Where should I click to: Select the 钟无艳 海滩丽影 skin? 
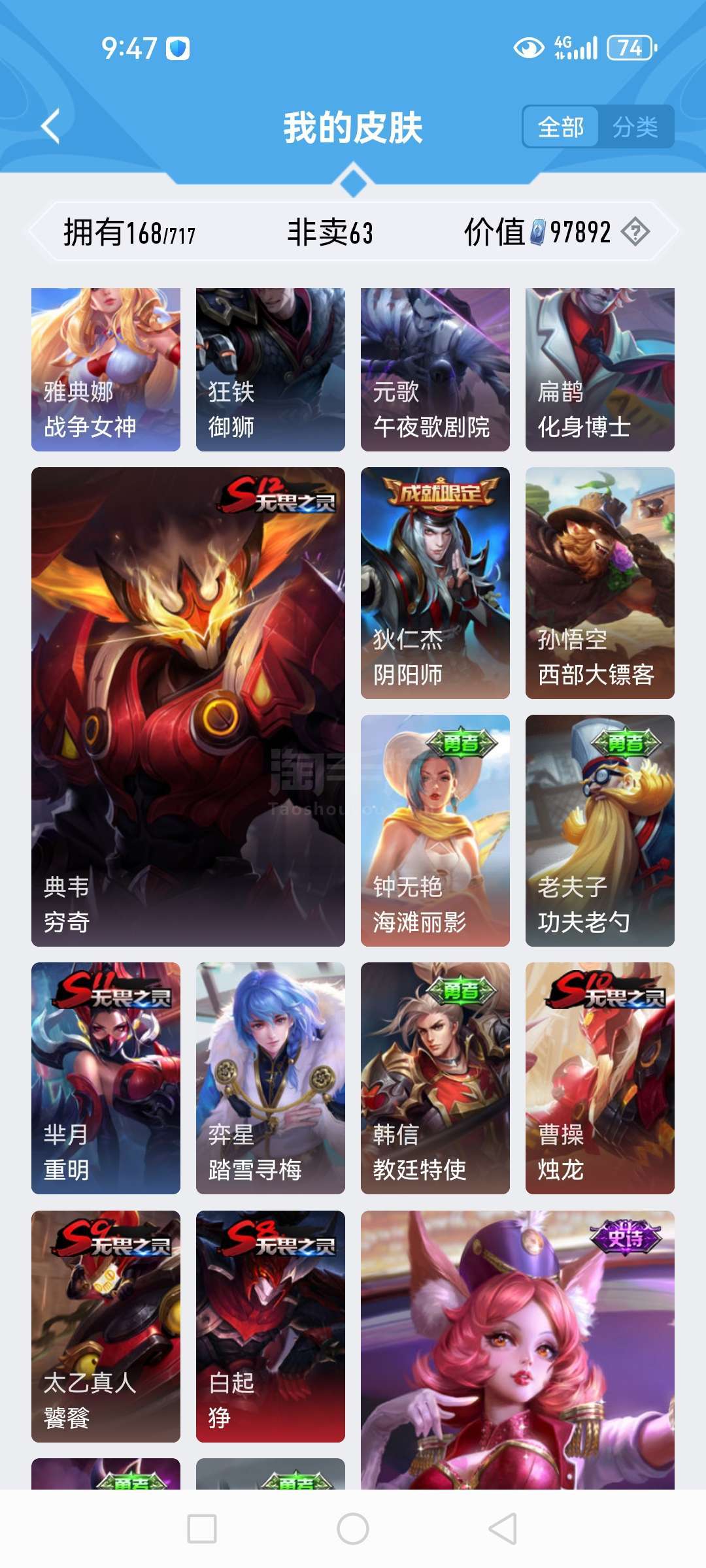click(x=435, y=830)
